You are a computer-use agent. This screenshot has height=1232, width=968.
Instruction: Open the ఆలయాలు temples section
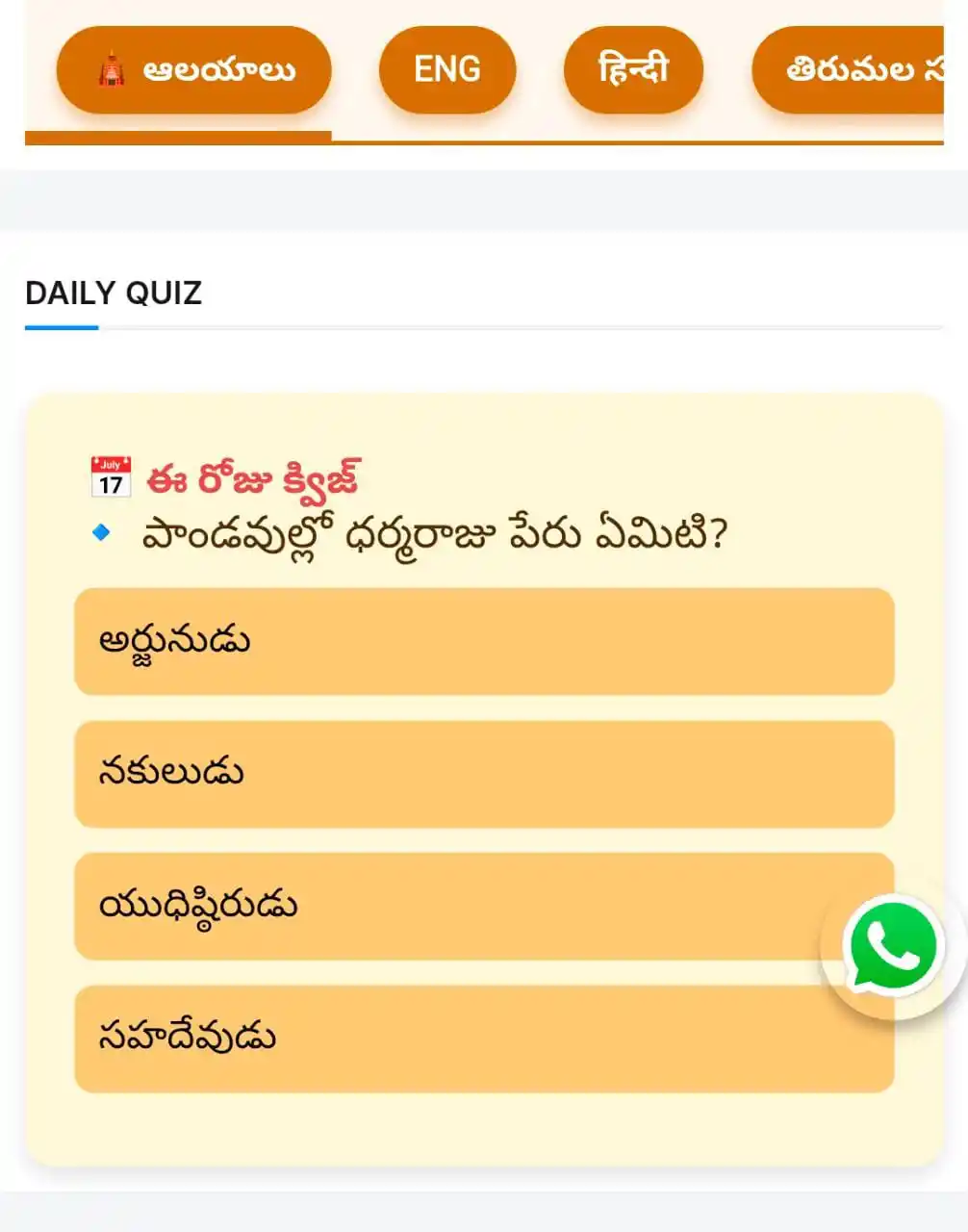(x=193, y=70)
